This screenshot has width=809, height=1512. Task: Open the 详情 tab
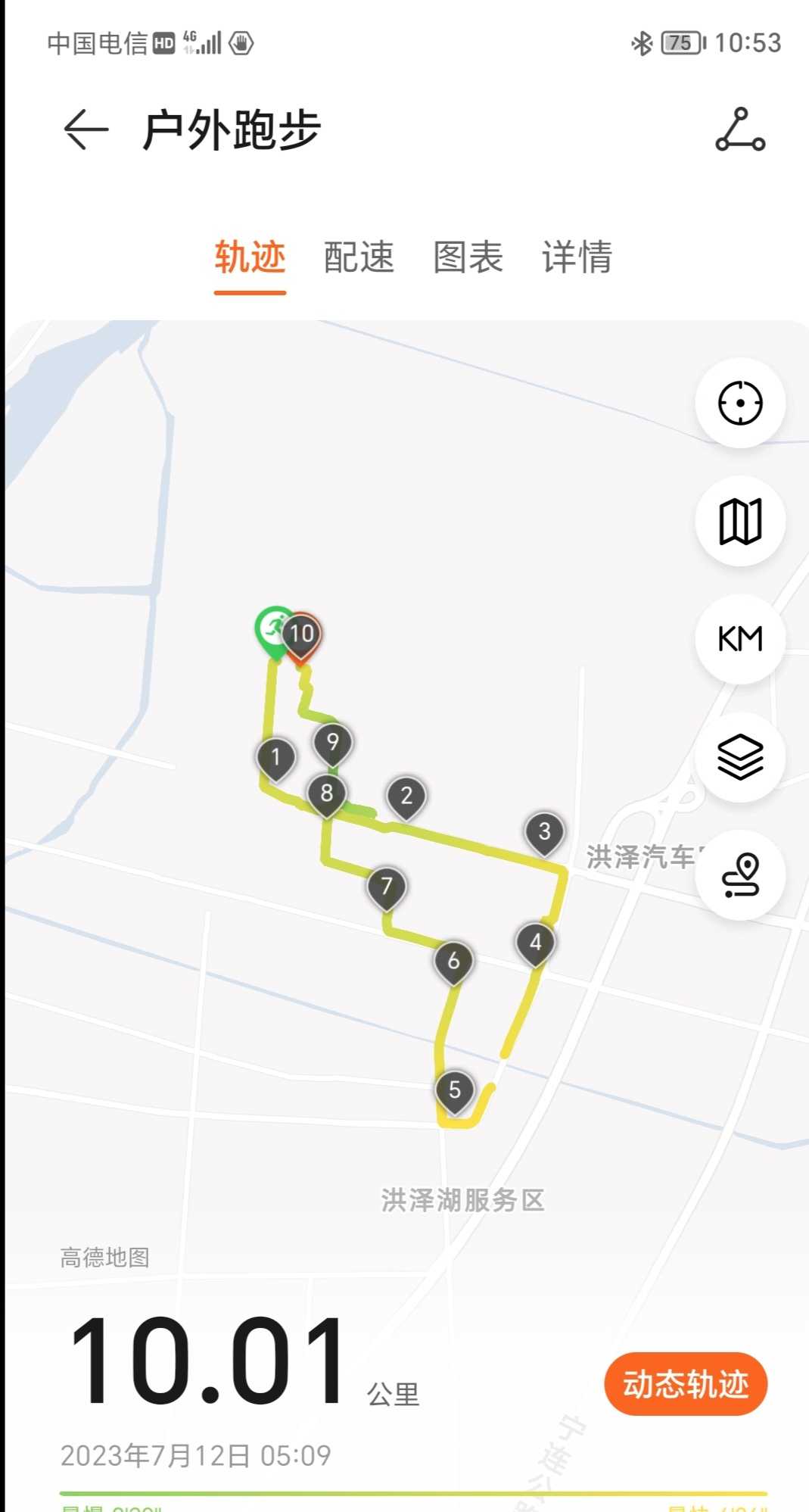click(x=577, y=257)
